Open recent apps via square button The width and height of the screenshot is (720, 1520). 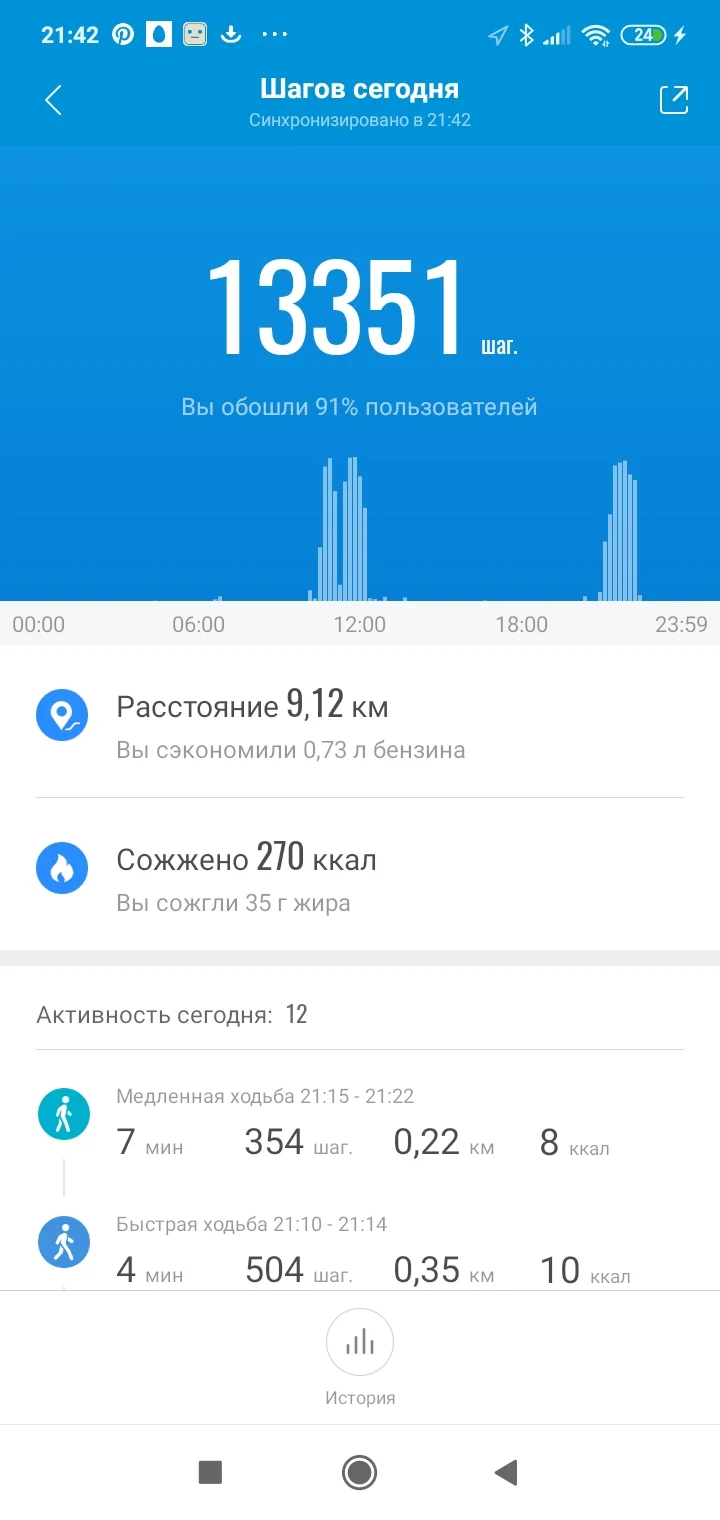(x=210, y=1472)
